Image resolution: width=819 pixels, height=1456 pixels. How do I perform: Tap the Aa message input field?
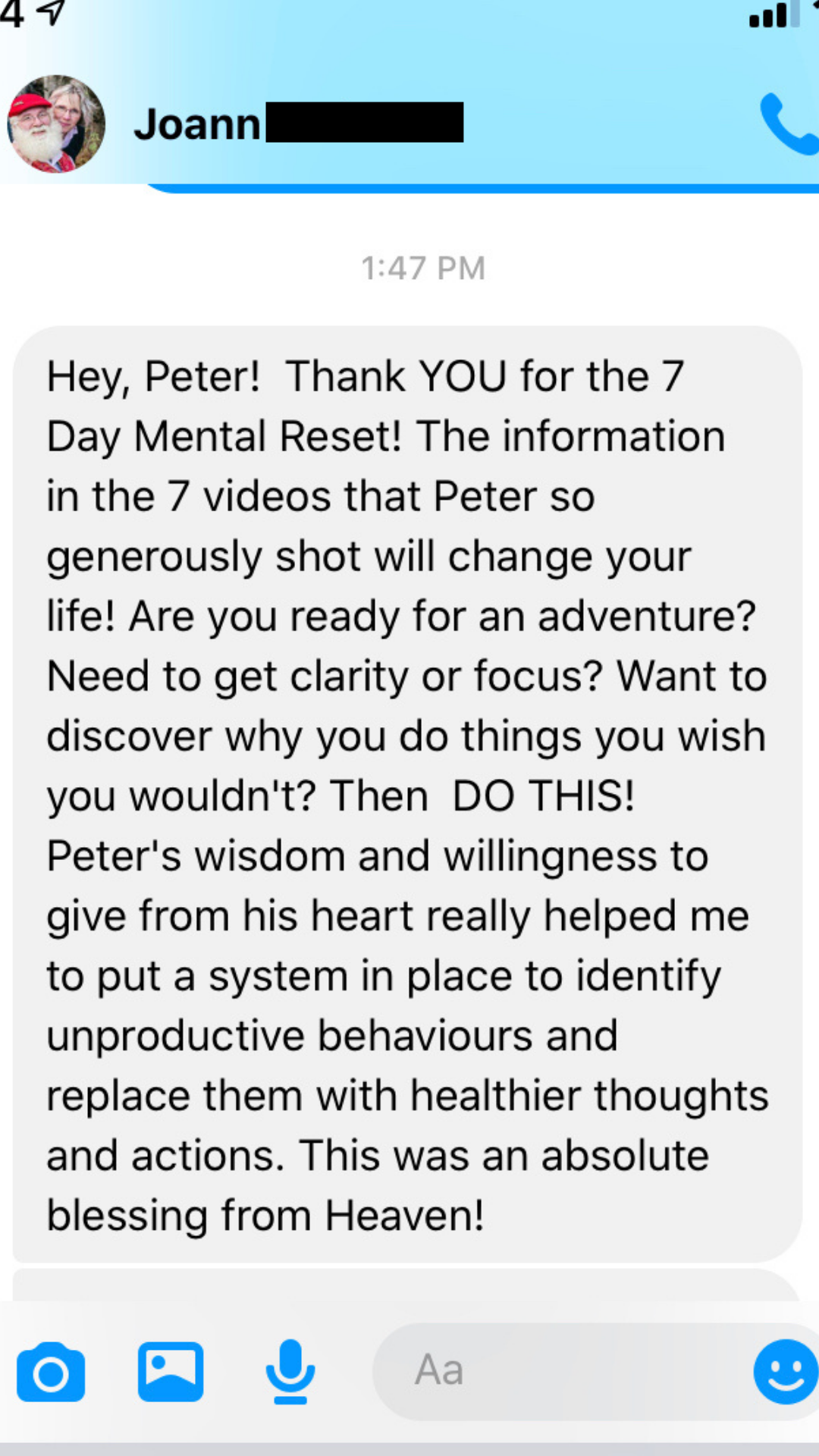coord(561,1372)
